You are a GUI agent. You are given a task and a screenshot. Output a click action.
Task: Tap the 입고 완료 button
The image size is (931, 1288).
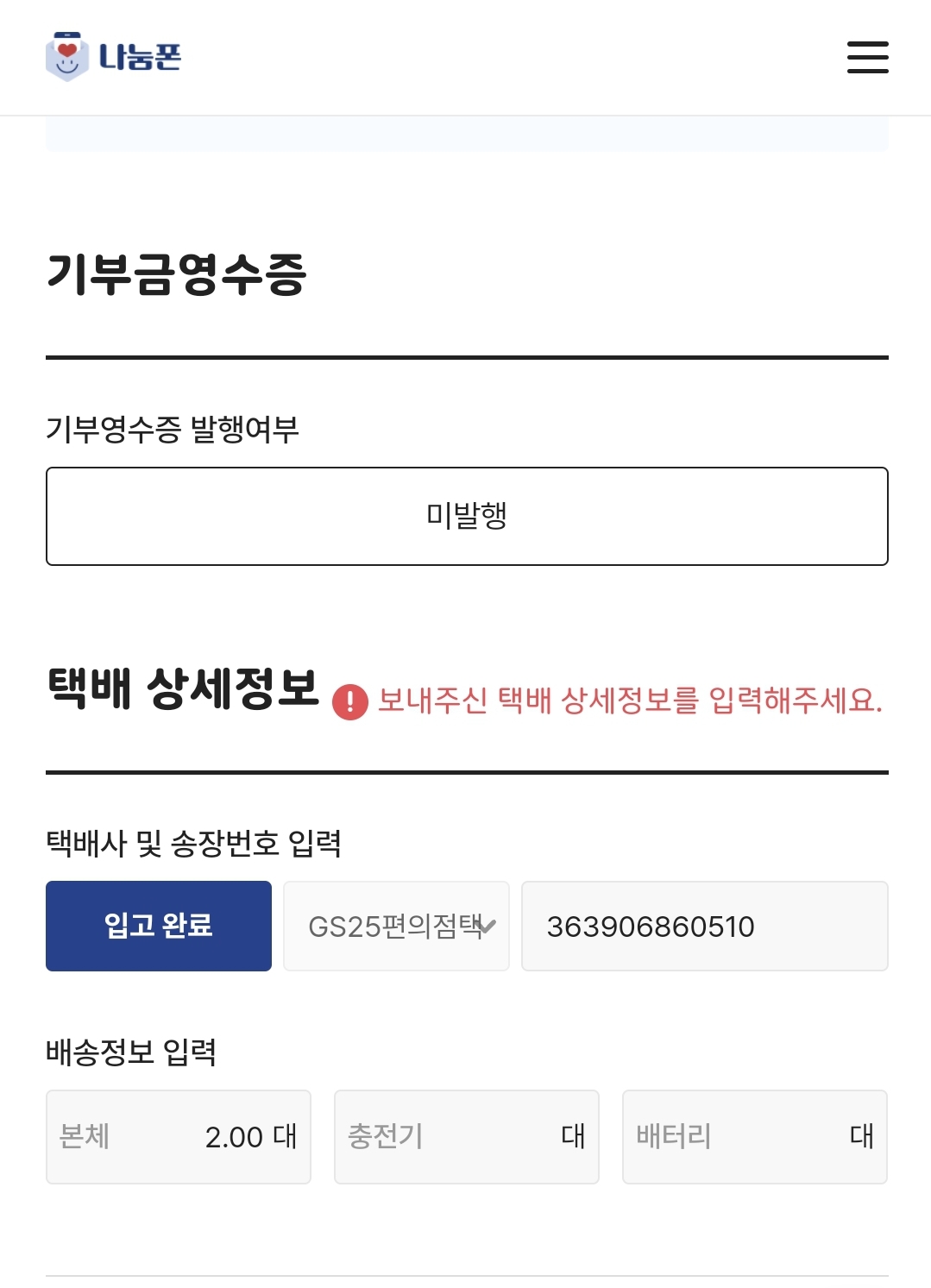click(159, 926)
